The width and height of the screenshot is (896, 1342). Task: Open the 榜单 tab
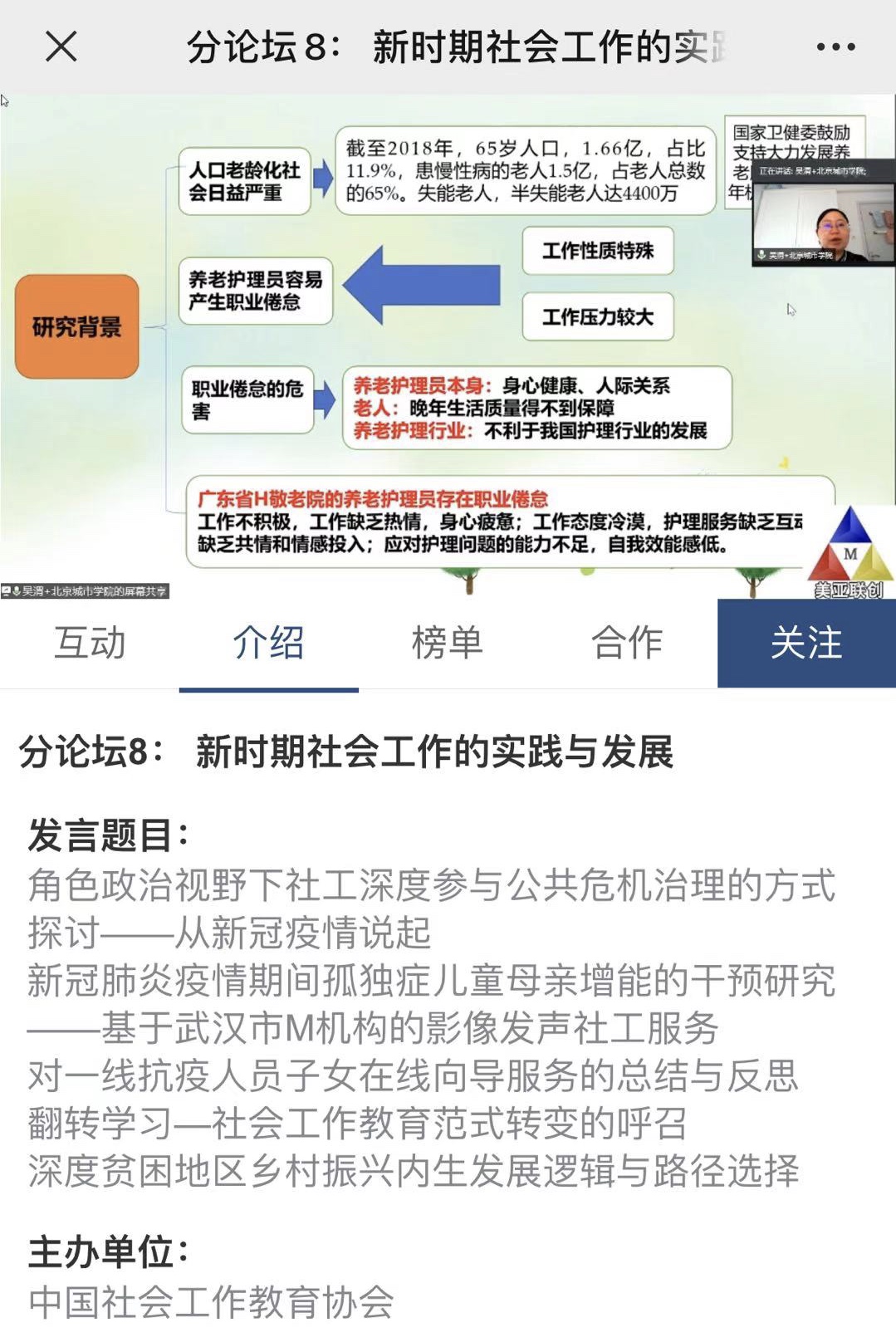(448, 643)
